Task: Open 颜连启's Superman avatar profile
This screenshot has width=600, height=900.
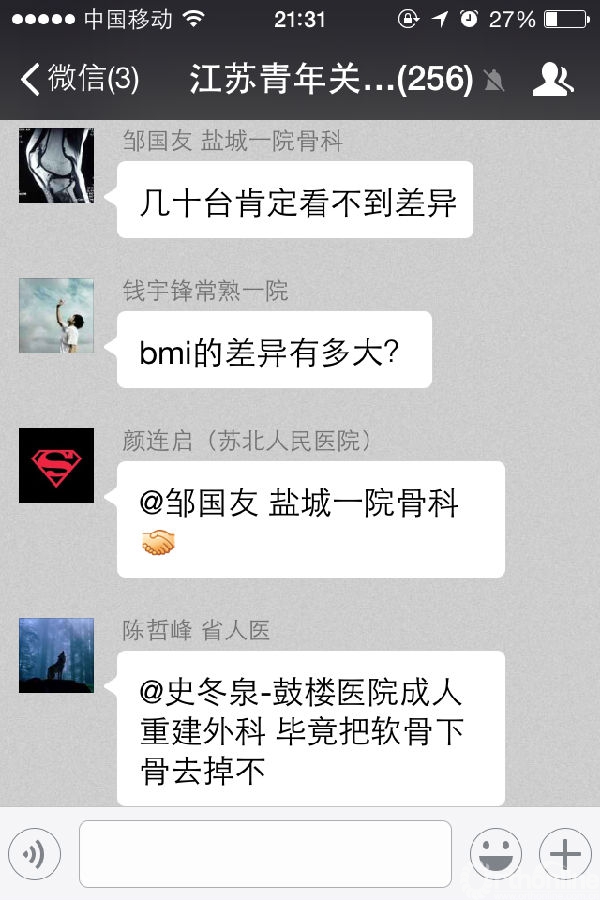Action: pos(56,466)
